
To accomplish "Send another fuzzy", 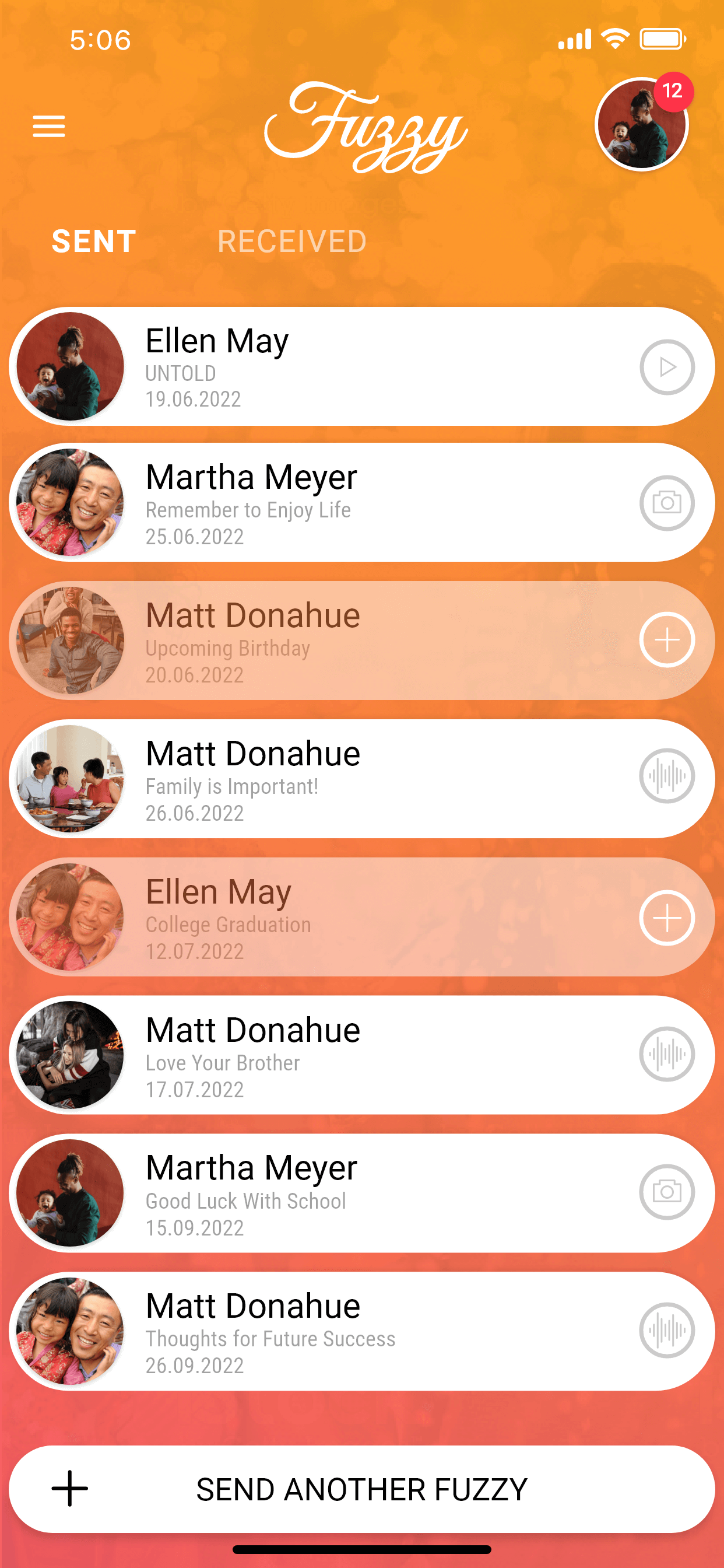I will [361, 1489].
